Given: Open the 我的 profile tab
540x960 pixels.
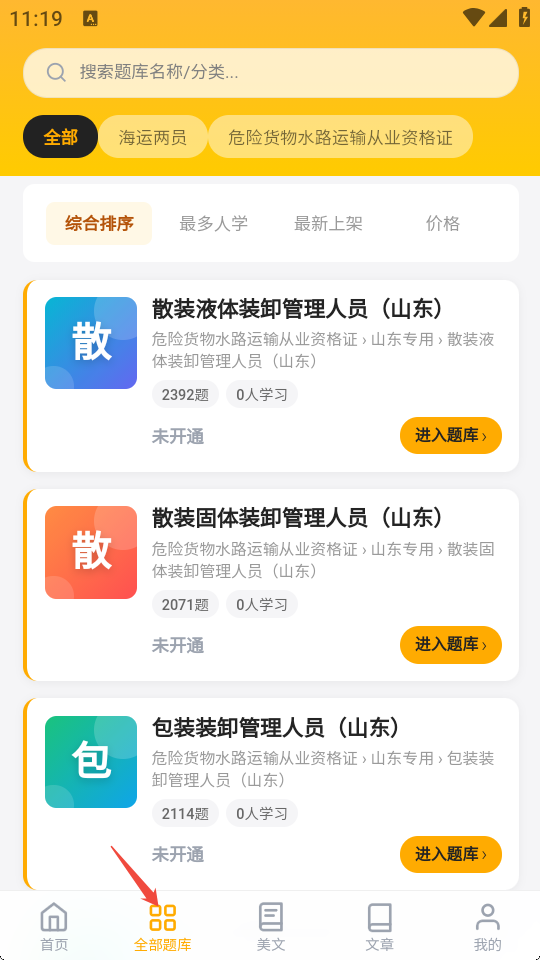Looking at the screenshot, I should 487,927.
